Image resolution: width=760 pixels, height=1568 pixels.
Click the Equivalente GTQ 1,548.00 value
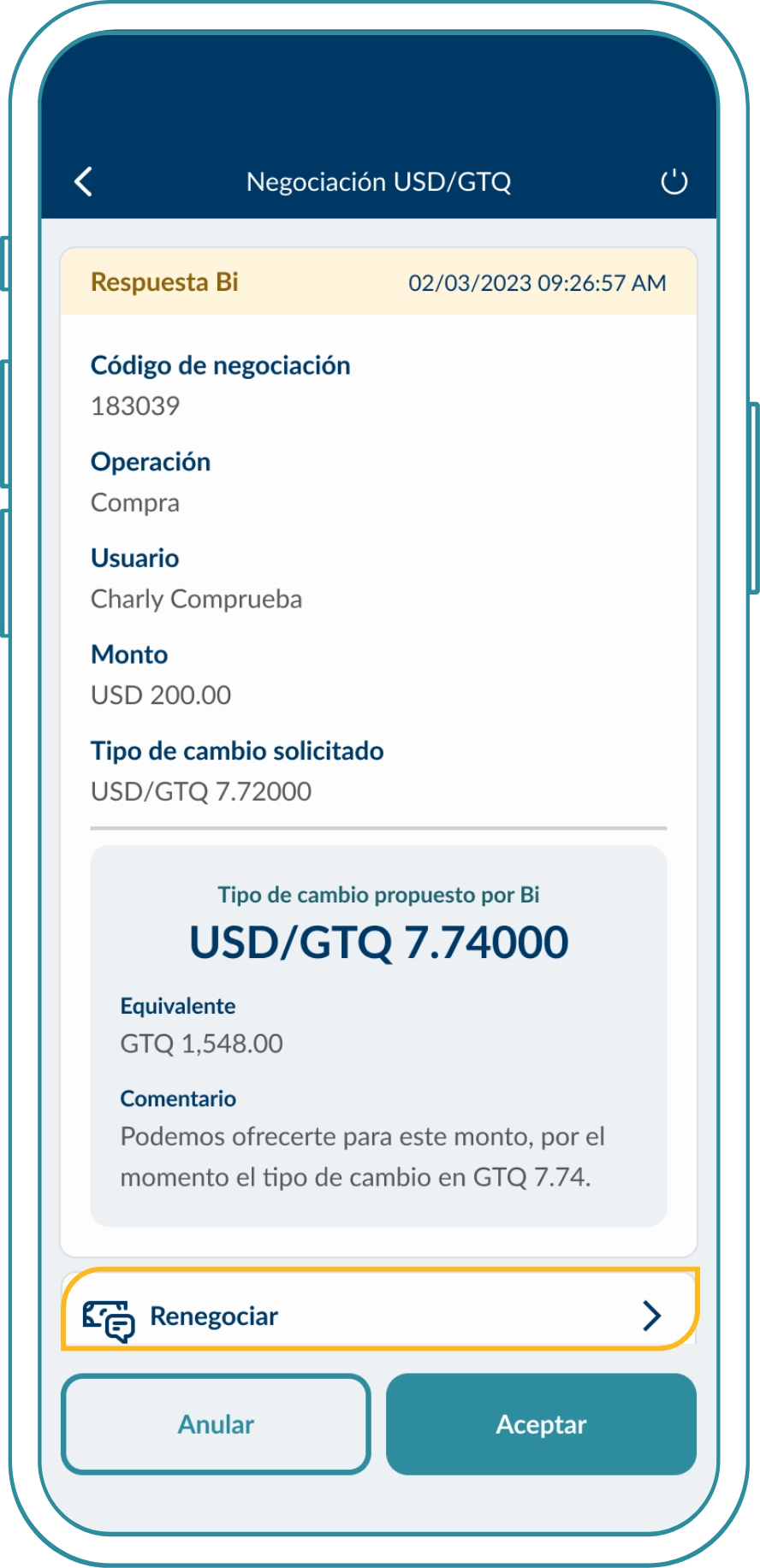[x=202, y=1043]
